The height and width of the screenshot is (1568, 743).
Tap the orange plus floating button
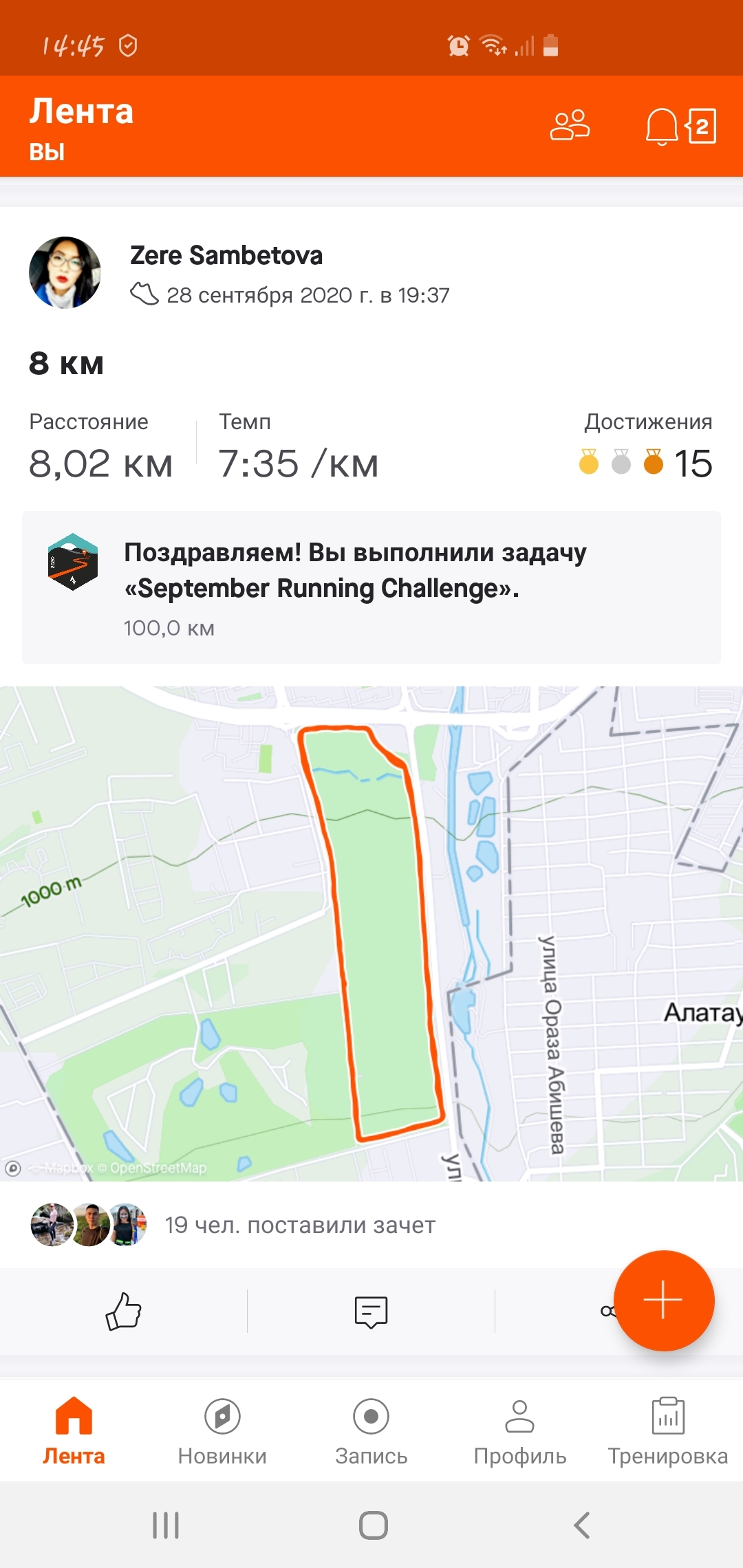(664, 1300)
